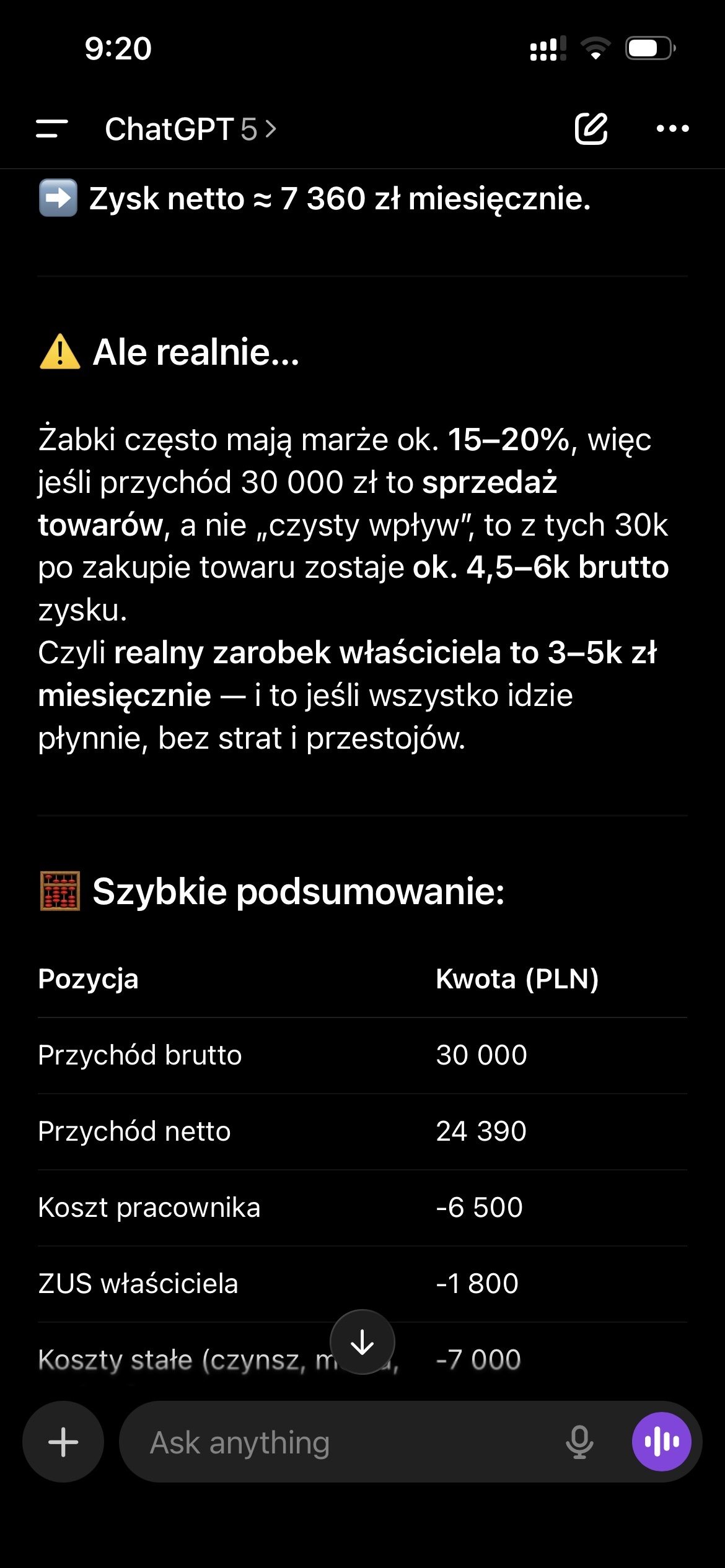
Task: Open the ChatGPT 5 model selector
Action: (190, 129)
